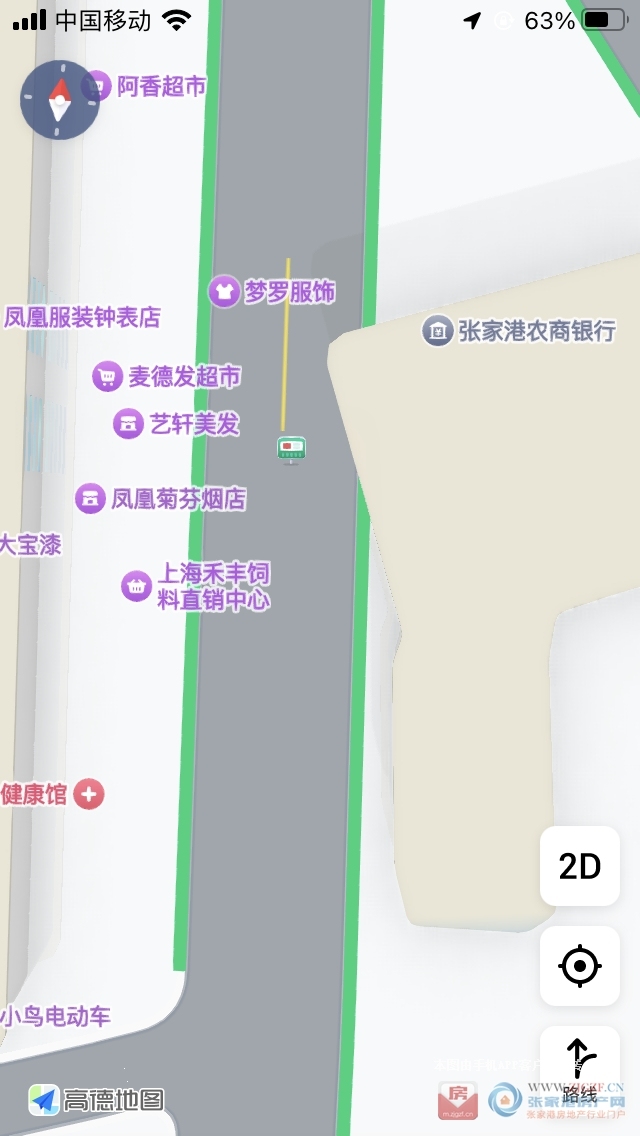Recenter map on my current location
Viewport: 640px width, 1136px height.
tap(580, 966)
